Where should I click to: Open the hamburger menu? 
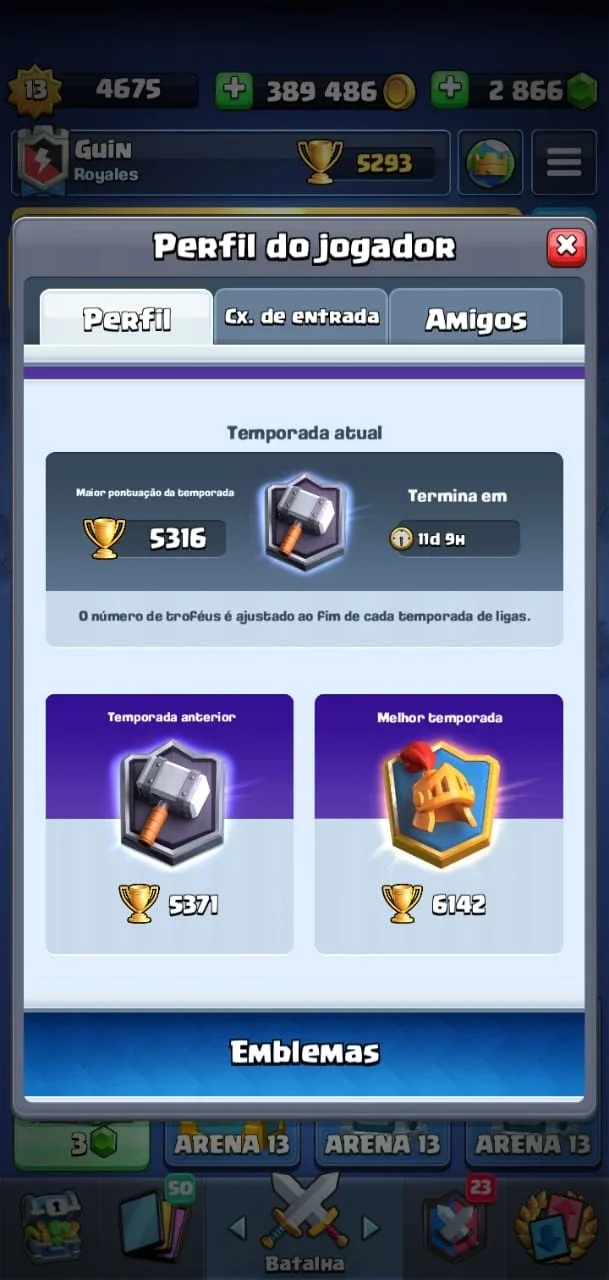click(x=564, y=162)
